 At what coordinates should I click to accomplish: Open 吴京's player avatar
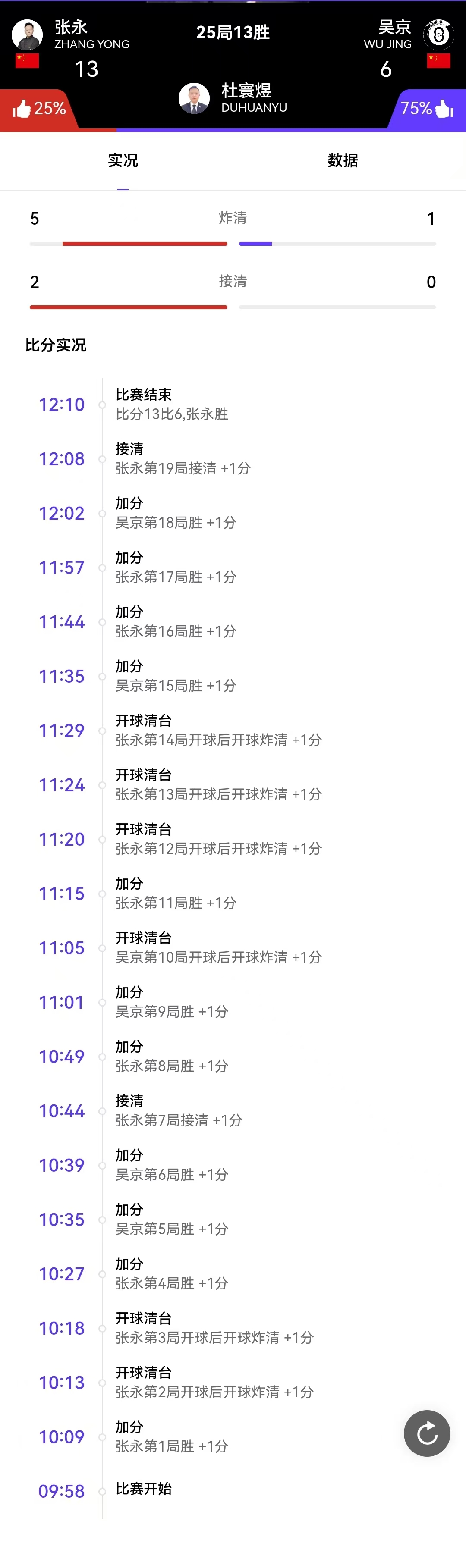(438, 34)
